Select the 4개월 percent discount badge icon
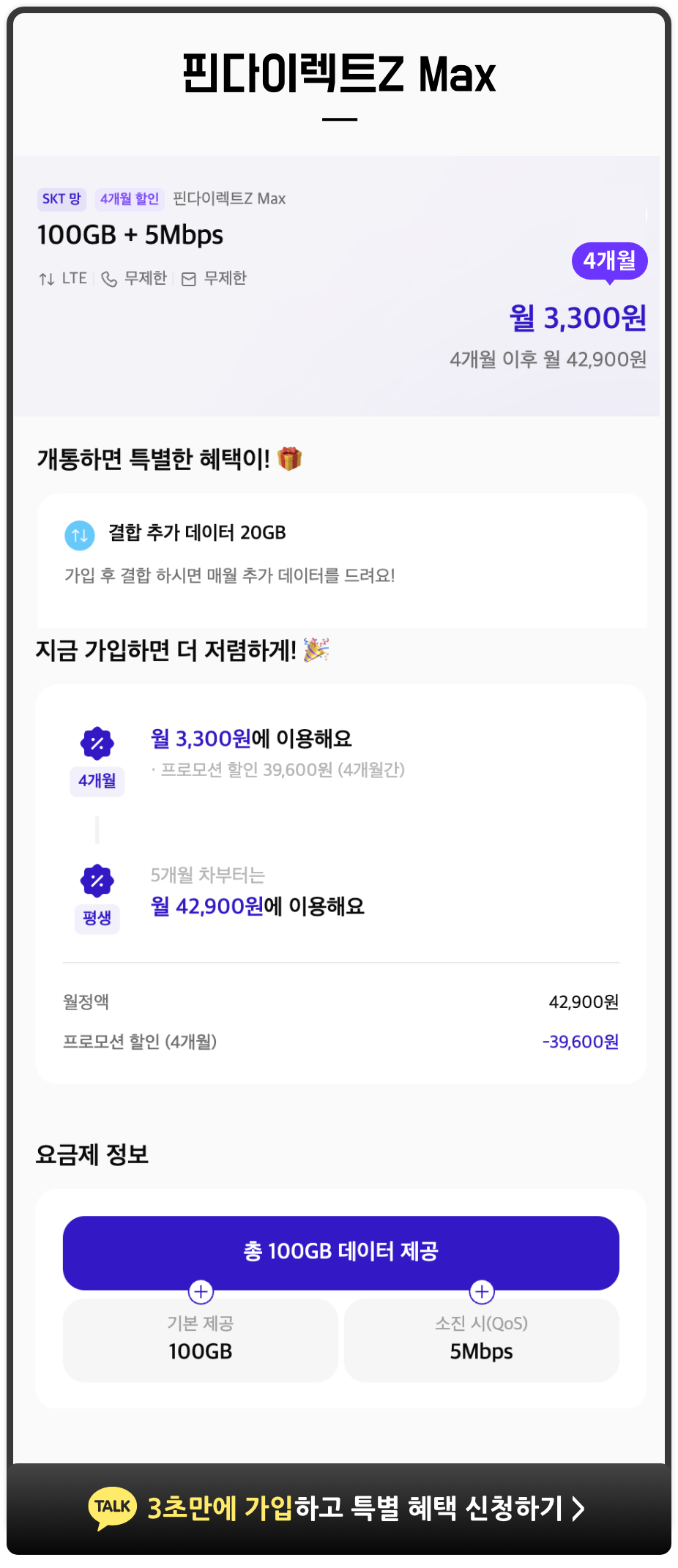 point(97,743)
